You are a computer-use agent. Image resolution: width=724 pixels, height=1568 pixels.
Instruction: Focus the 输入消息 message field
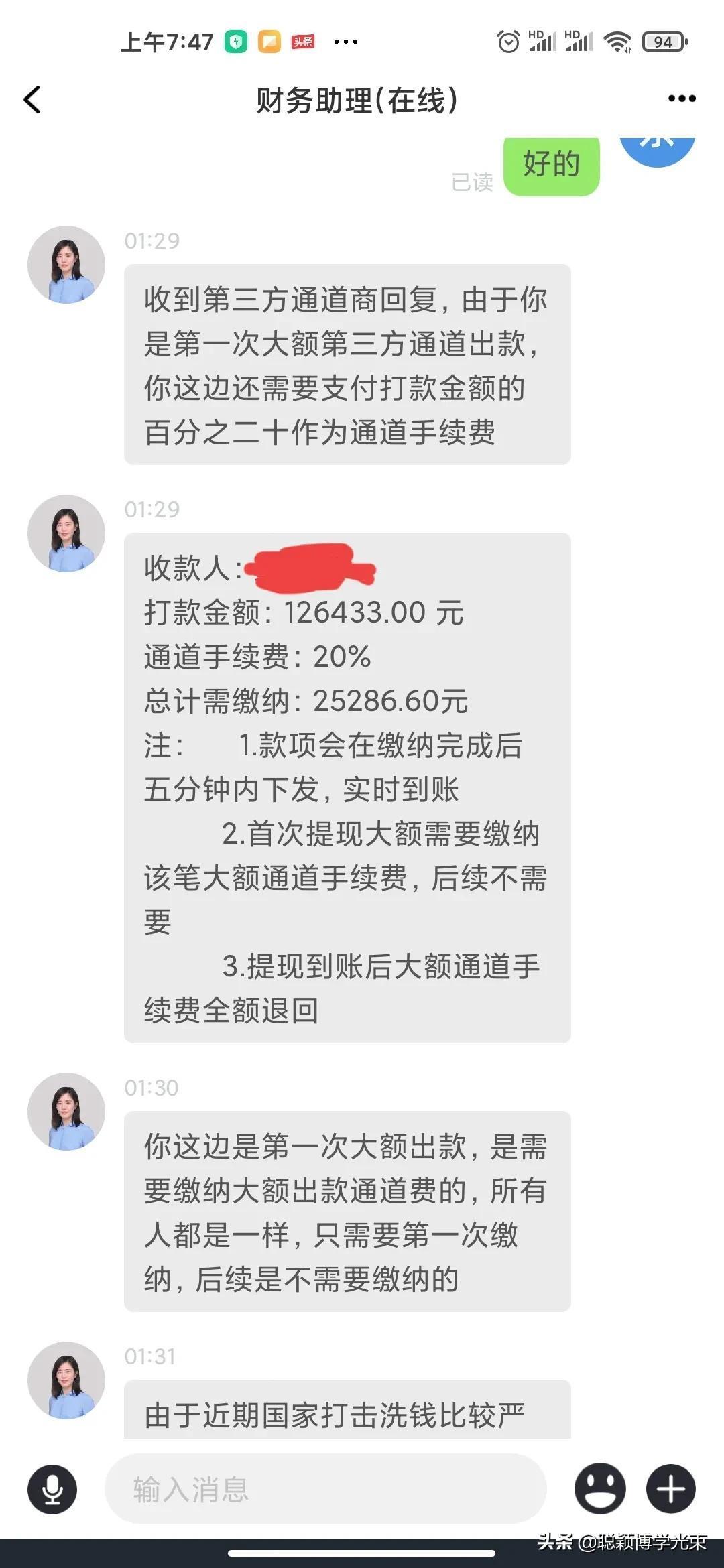(325, 1489)
